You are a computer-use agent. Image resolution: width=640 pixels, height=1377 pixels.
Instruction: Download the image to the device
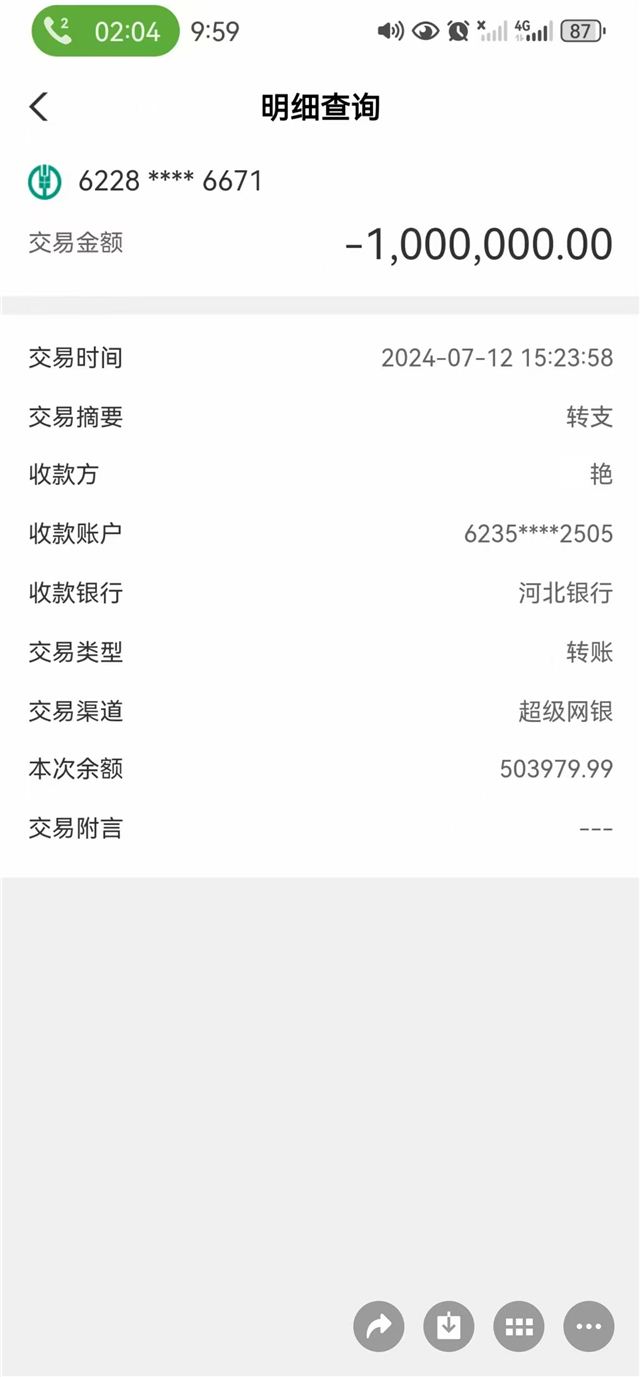pyautogui.click(x=449, y=1327)
